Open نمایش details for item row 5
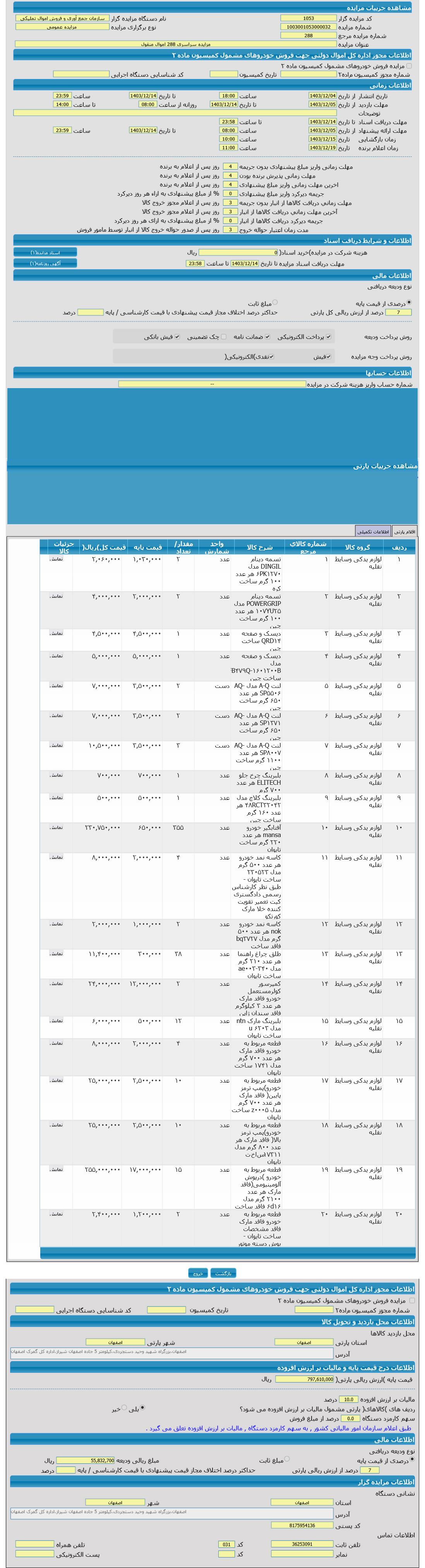 pyautogui.click(x=56, y=685)
